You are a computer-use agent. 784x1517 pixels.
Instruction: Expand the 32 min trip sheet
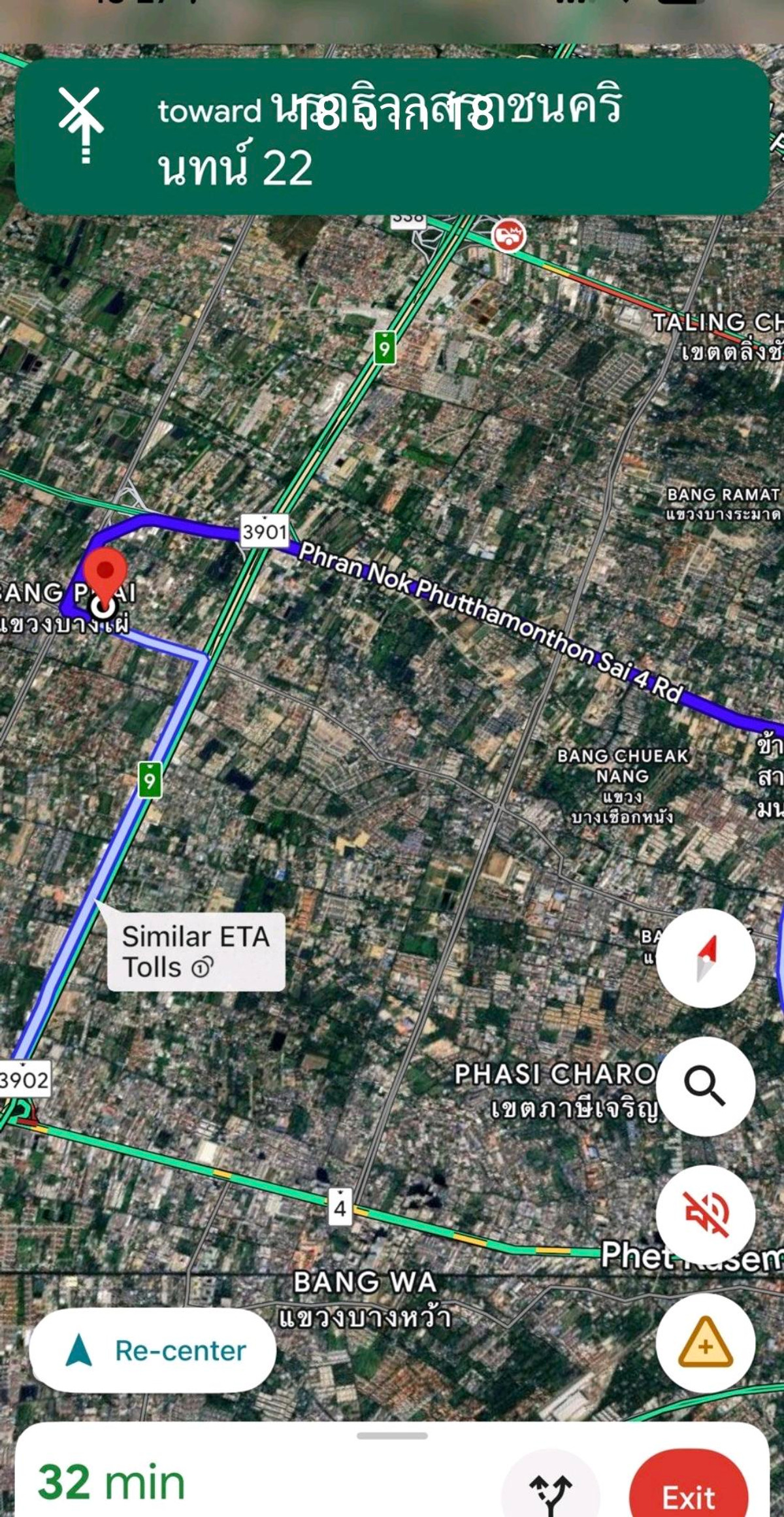(x=392, y=1436)
